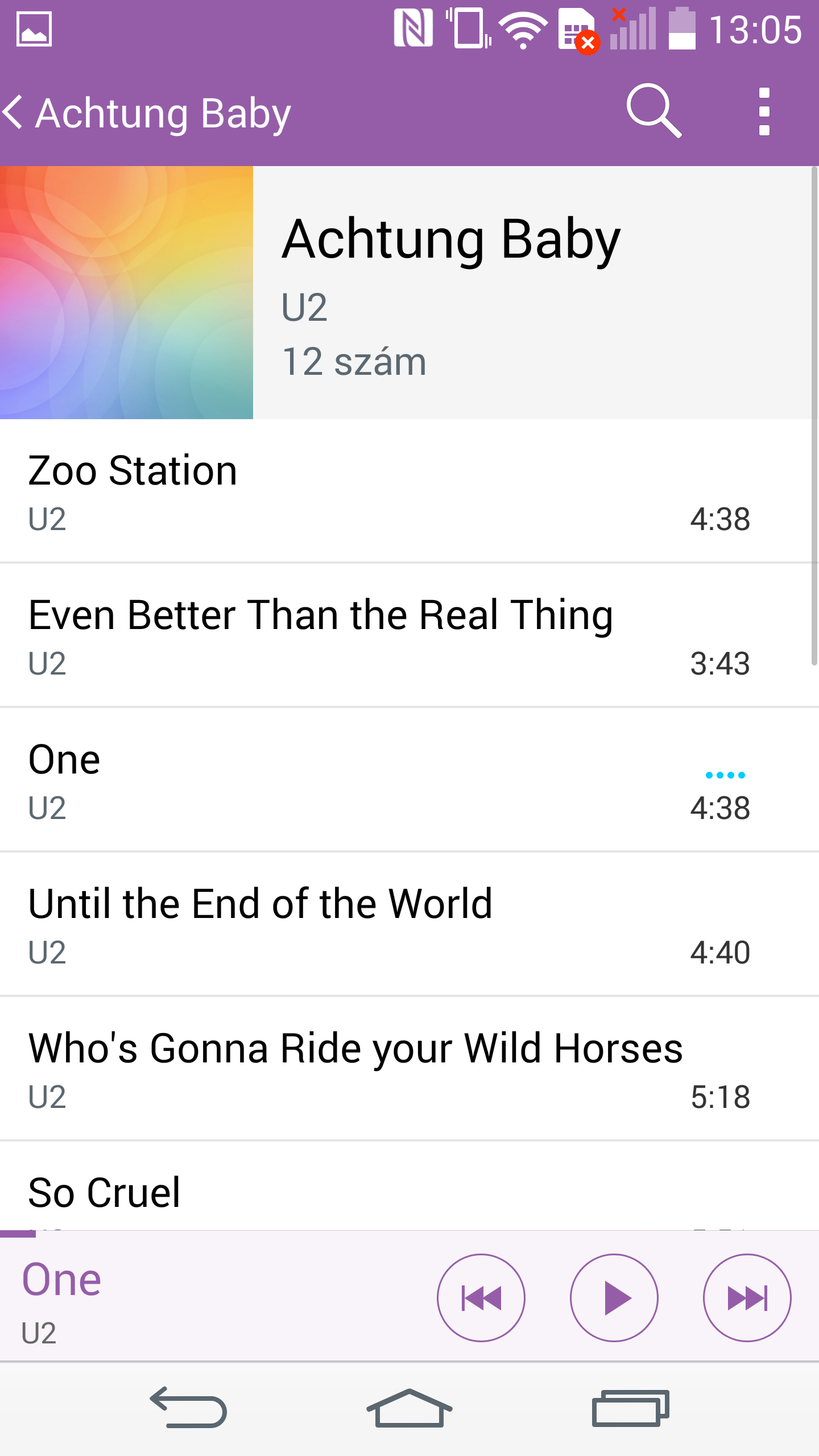The height and width of the screenshot is (1456, 819).
Task: Open the three-dot overflow menu
Action: (x=764, y=111)
